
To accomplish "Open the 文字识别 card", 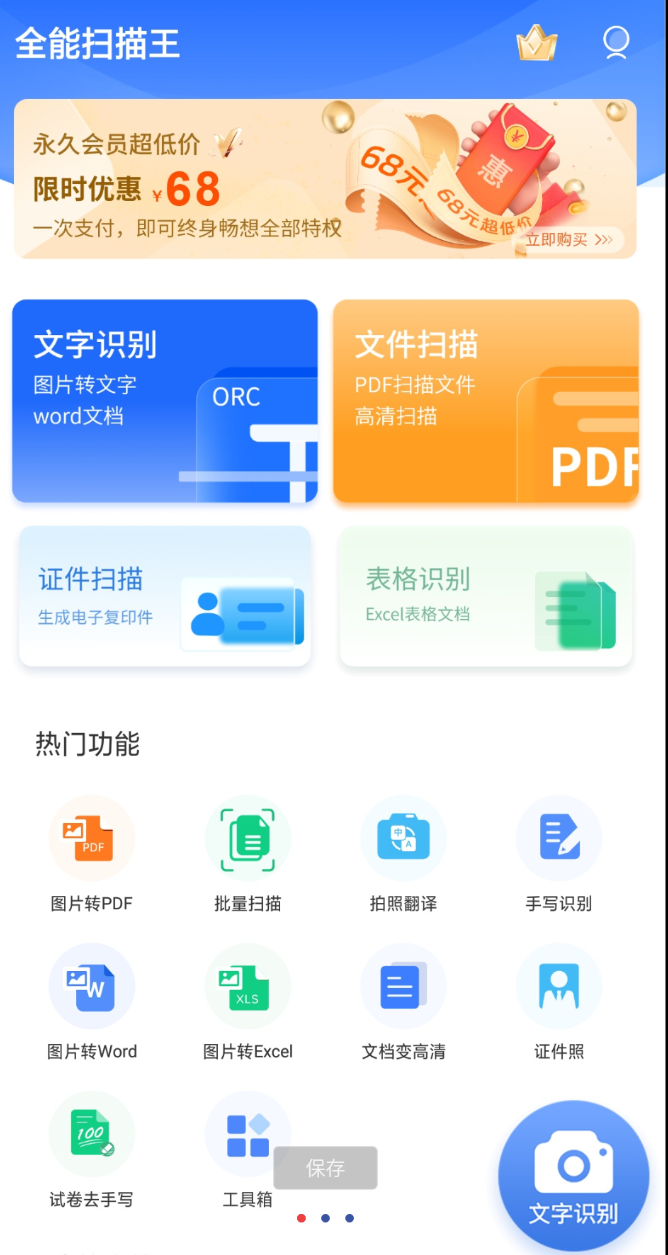I will tap(165, 401).
